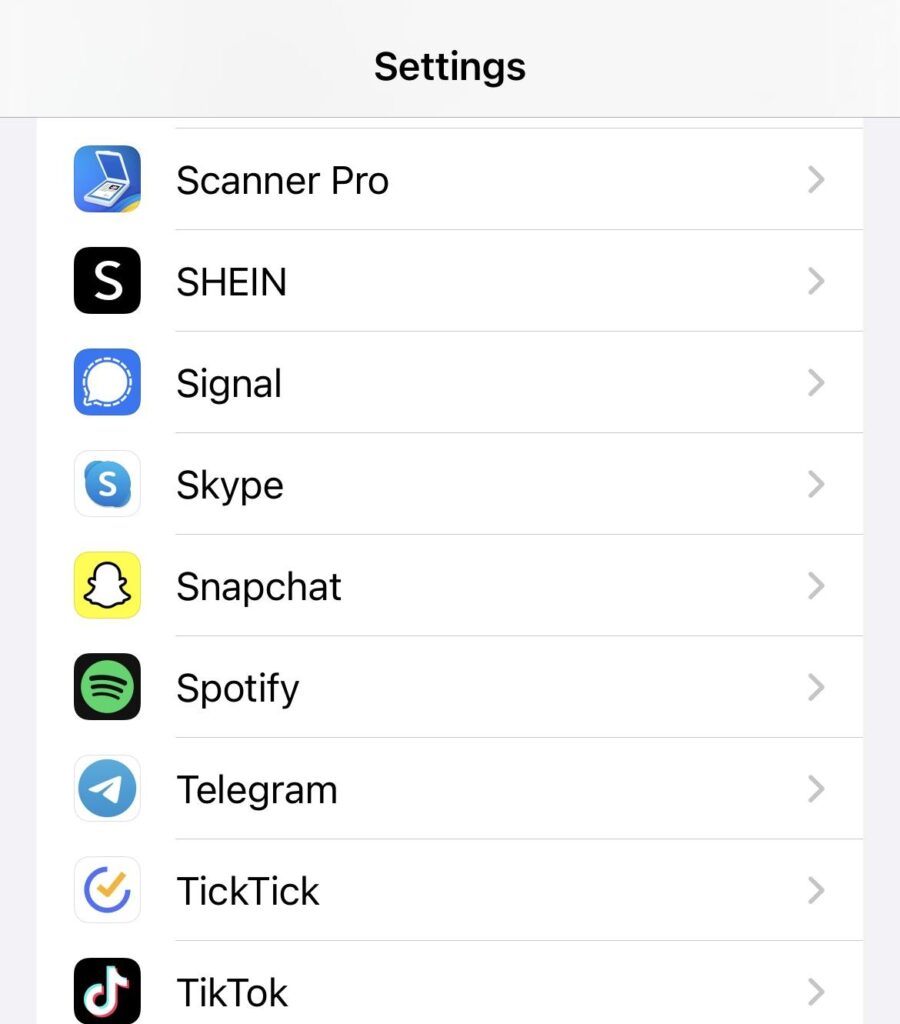Screen dimensions: 900x1024
Task: Tap the TickTick checkmark icon
Action: click(107, 890)
